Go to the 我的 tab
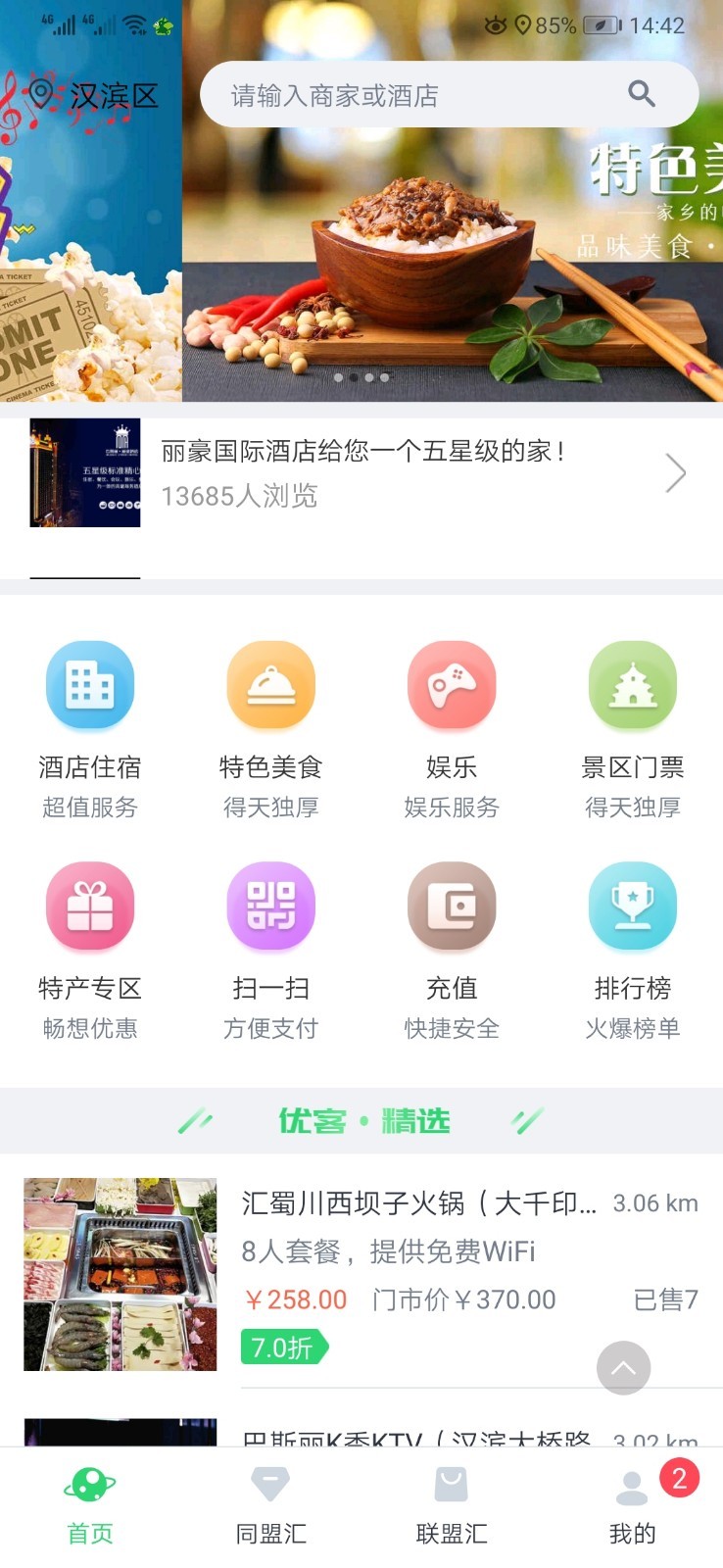Viewport: 723px width, 1568px height. (633, 1507)
